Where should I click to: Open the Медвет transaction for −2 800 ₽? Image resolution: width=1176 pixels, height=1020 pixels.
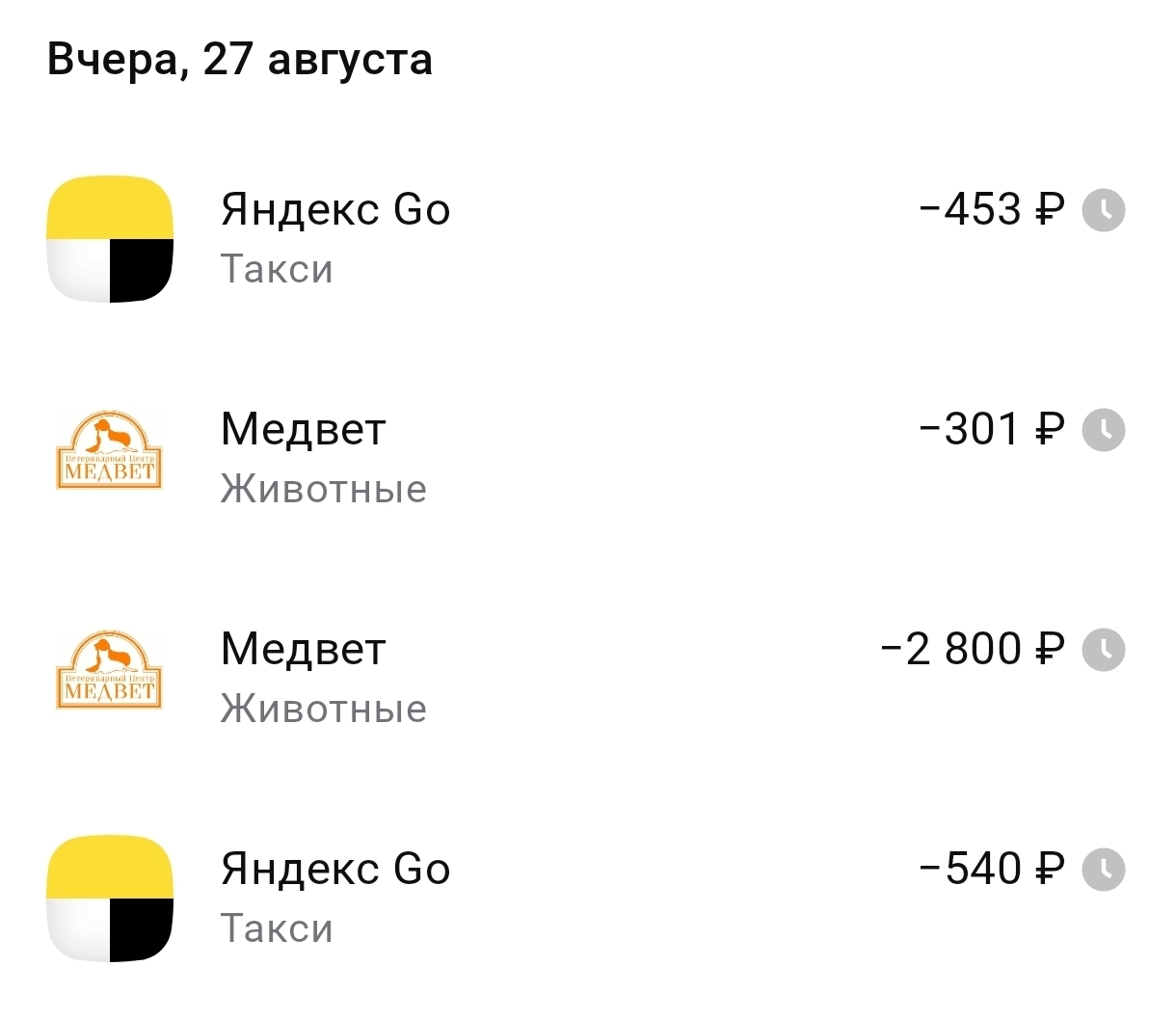coord(586,678)
